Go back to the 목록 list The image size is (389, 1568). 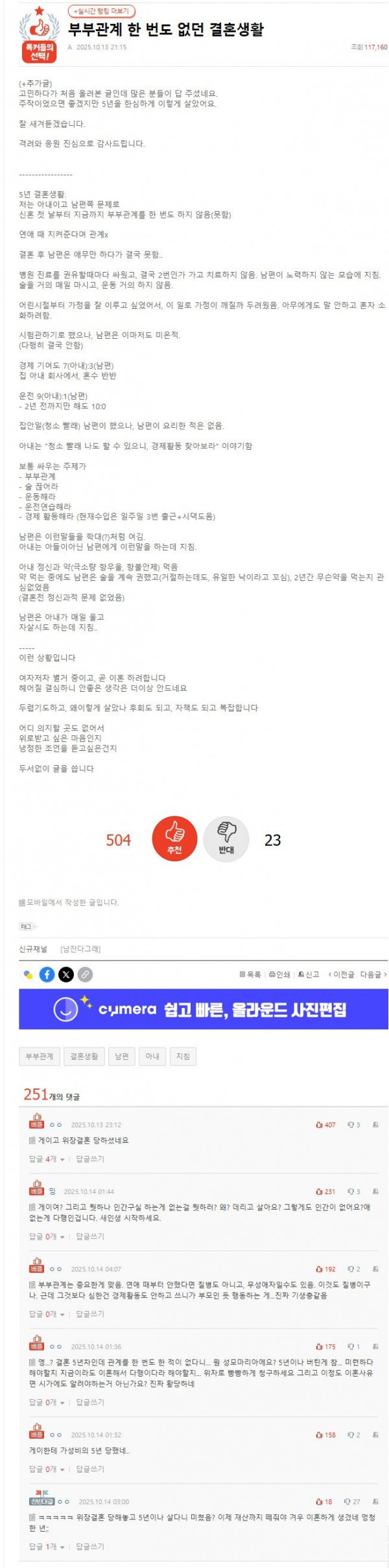coord(250,974)
